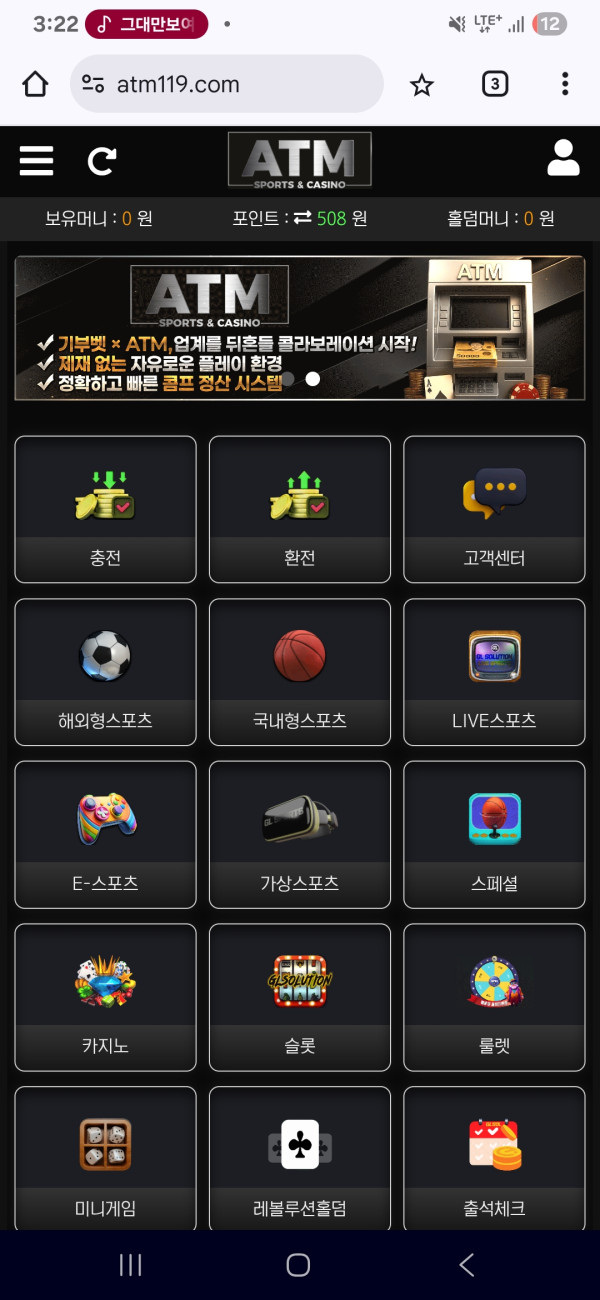Open the 가상스포츠 tile
The image size is (600, 1300).
click(299, 834)
